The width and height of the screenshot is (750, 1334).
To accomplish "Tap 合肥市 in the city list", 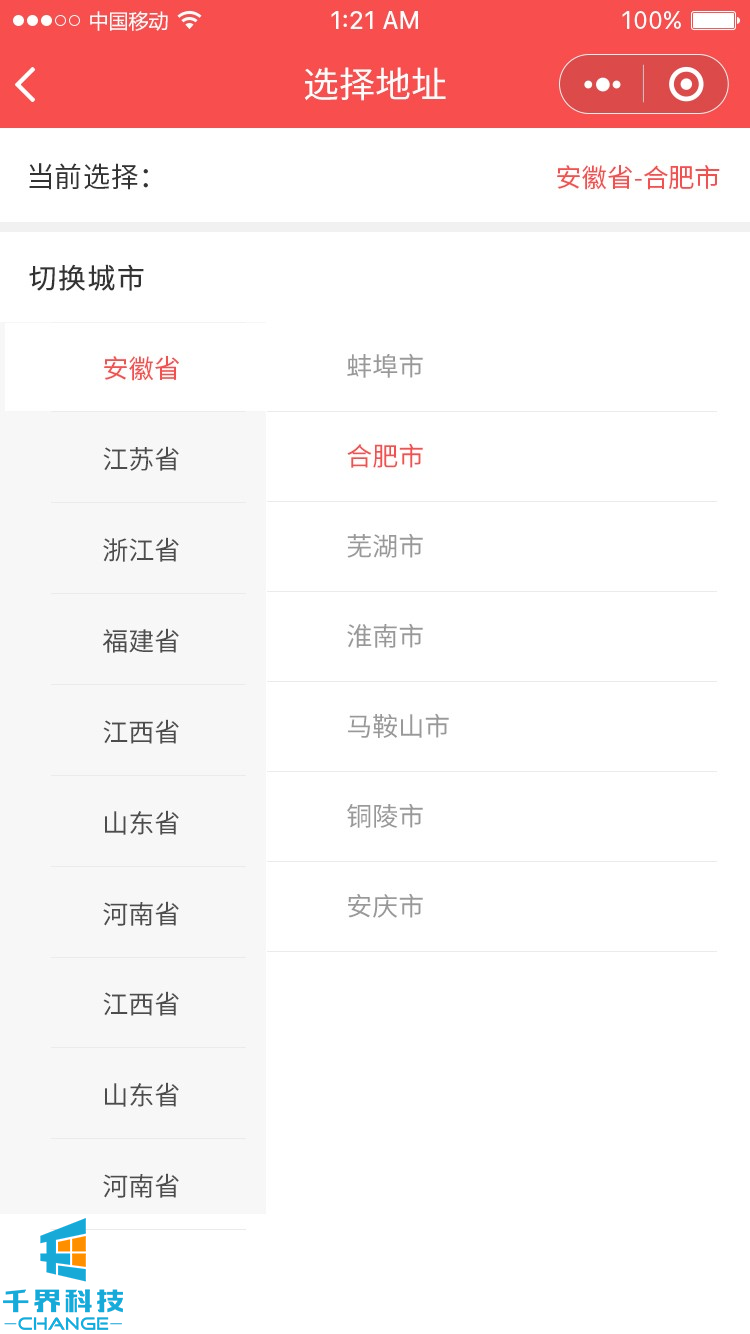I will (385, 457).
